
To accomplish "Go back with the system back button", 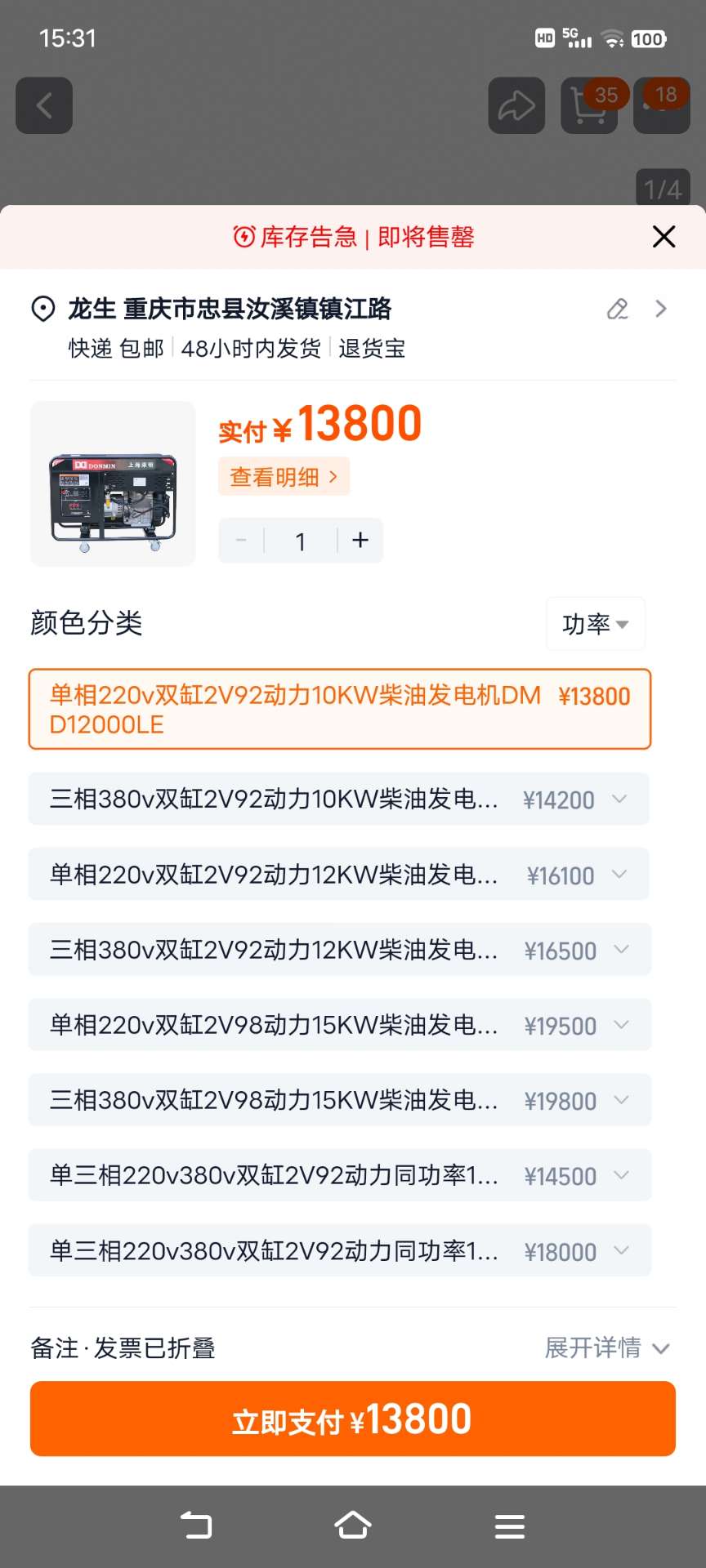I will pyautogui.click(x=196, y=1526).
